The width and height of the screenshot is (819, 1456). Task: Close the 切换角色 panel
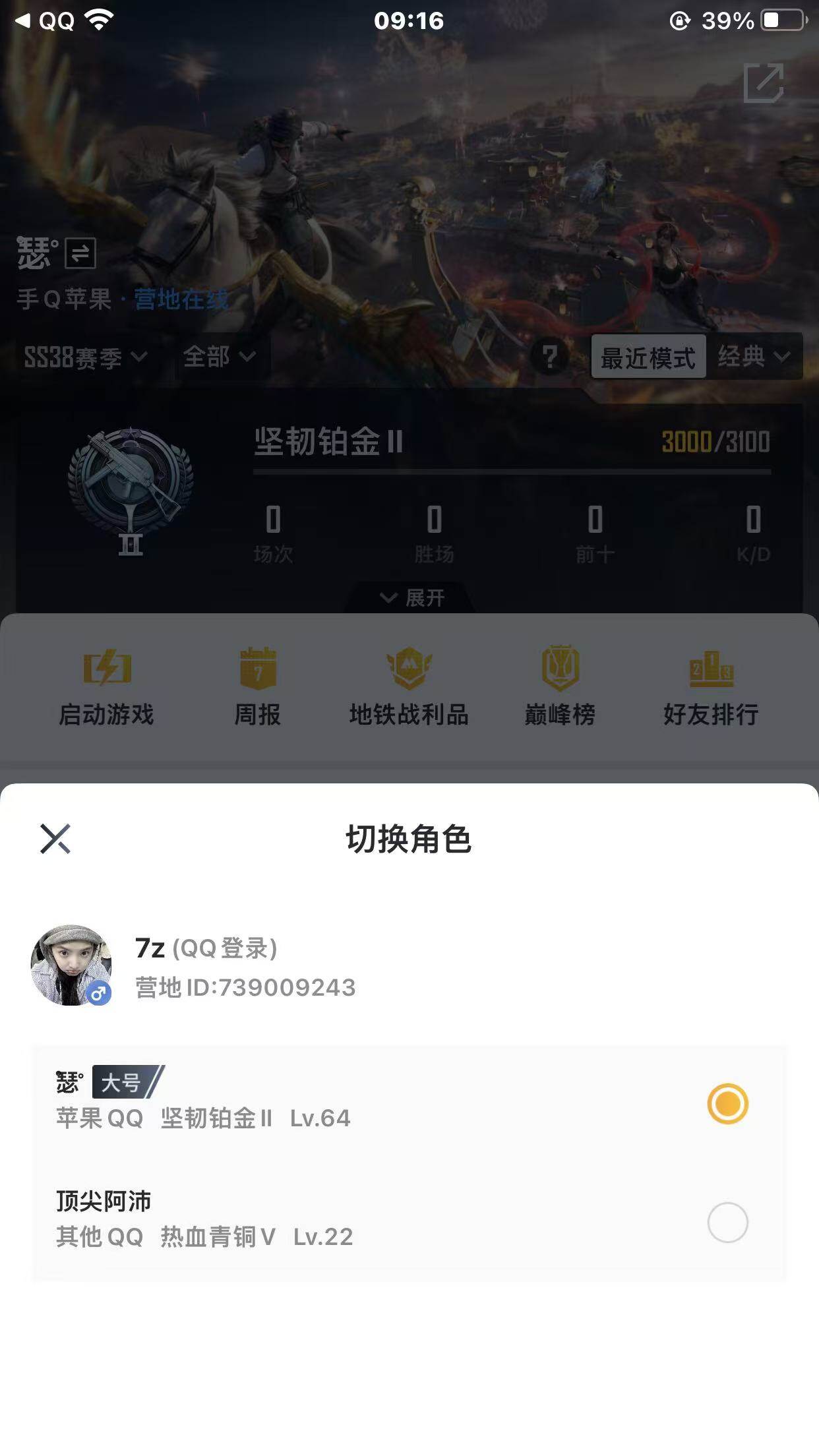click(x=56, y=840)
